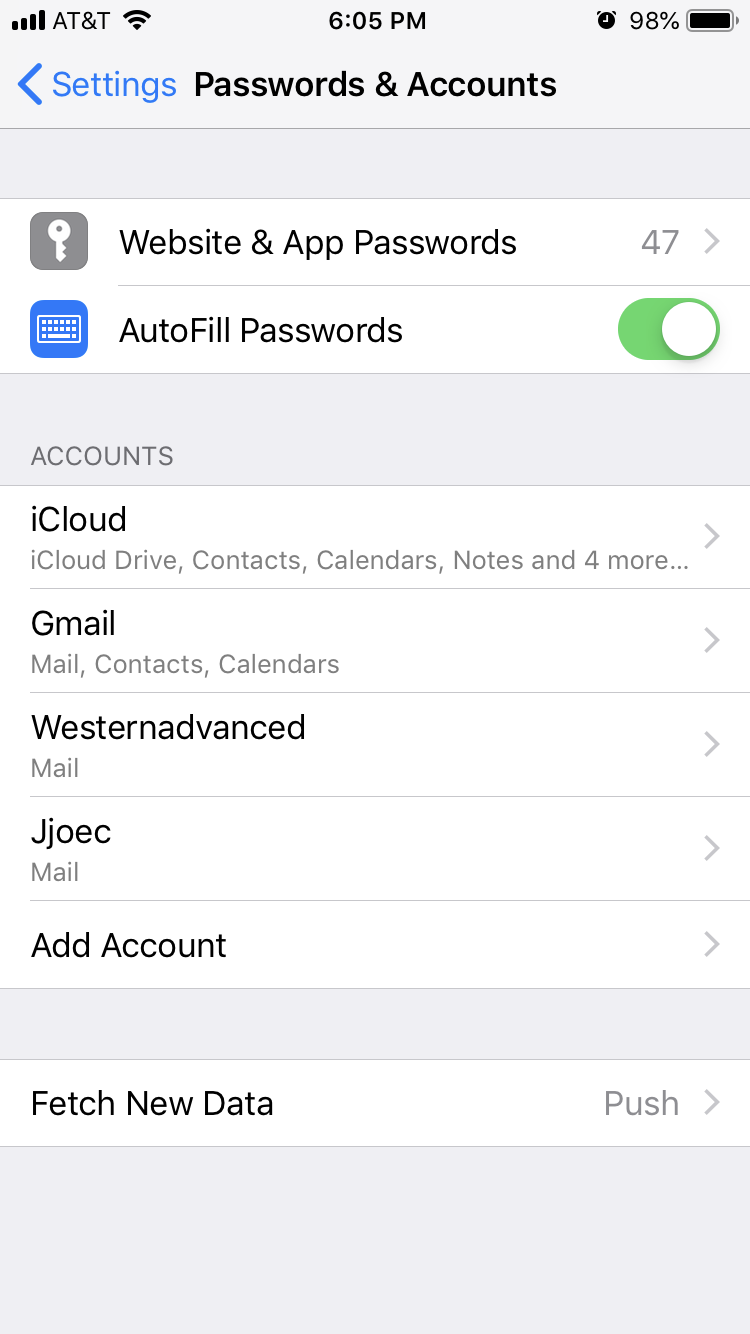The height and width of the screenshot is (1334, 750).
Task: Open Website & App Passwords
Action: tap(375, 242)
